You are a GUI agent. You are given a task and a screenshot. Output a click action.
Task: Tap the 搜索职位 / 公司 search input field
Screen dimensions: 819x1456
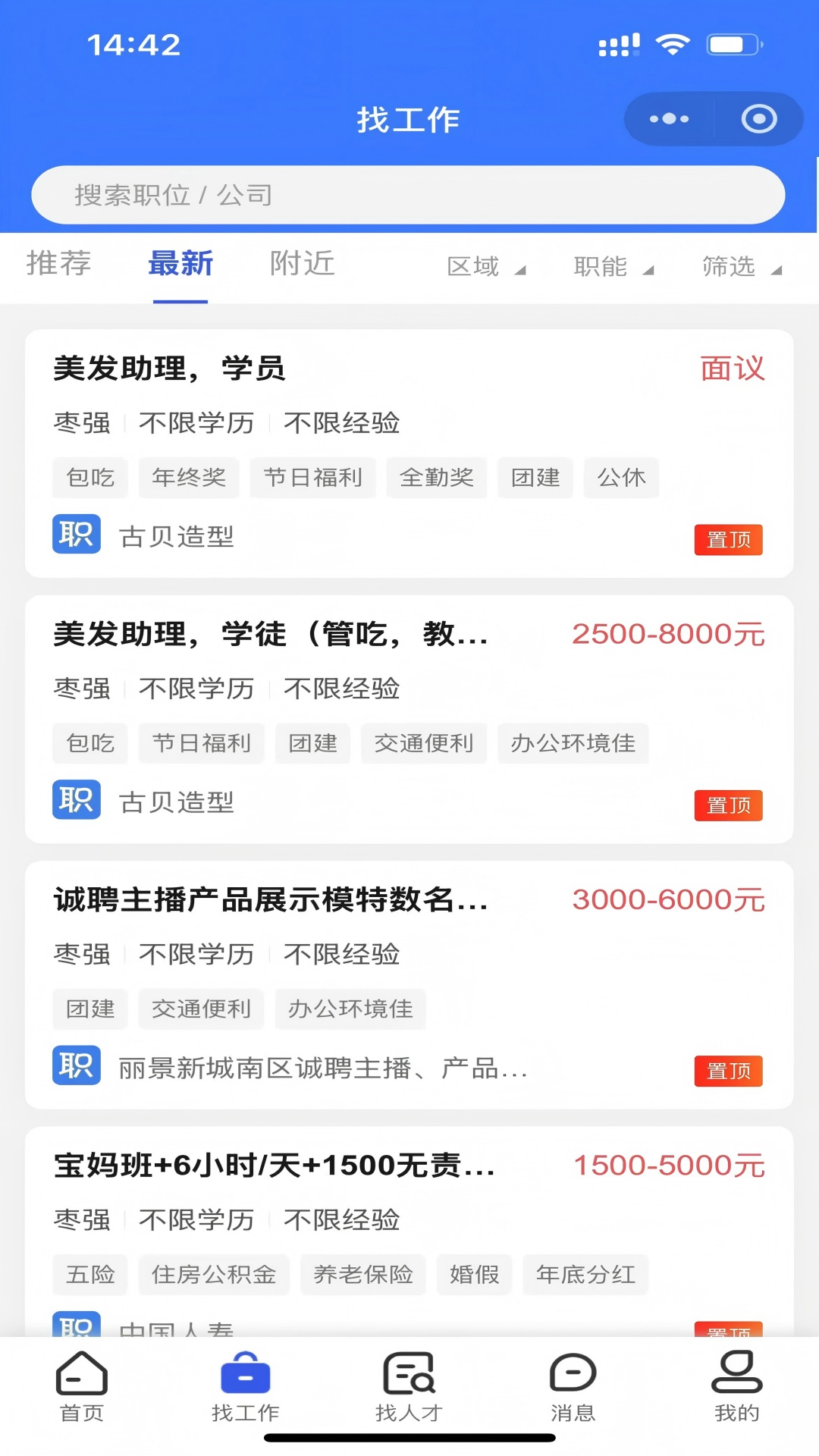click(x=409, y=194)
